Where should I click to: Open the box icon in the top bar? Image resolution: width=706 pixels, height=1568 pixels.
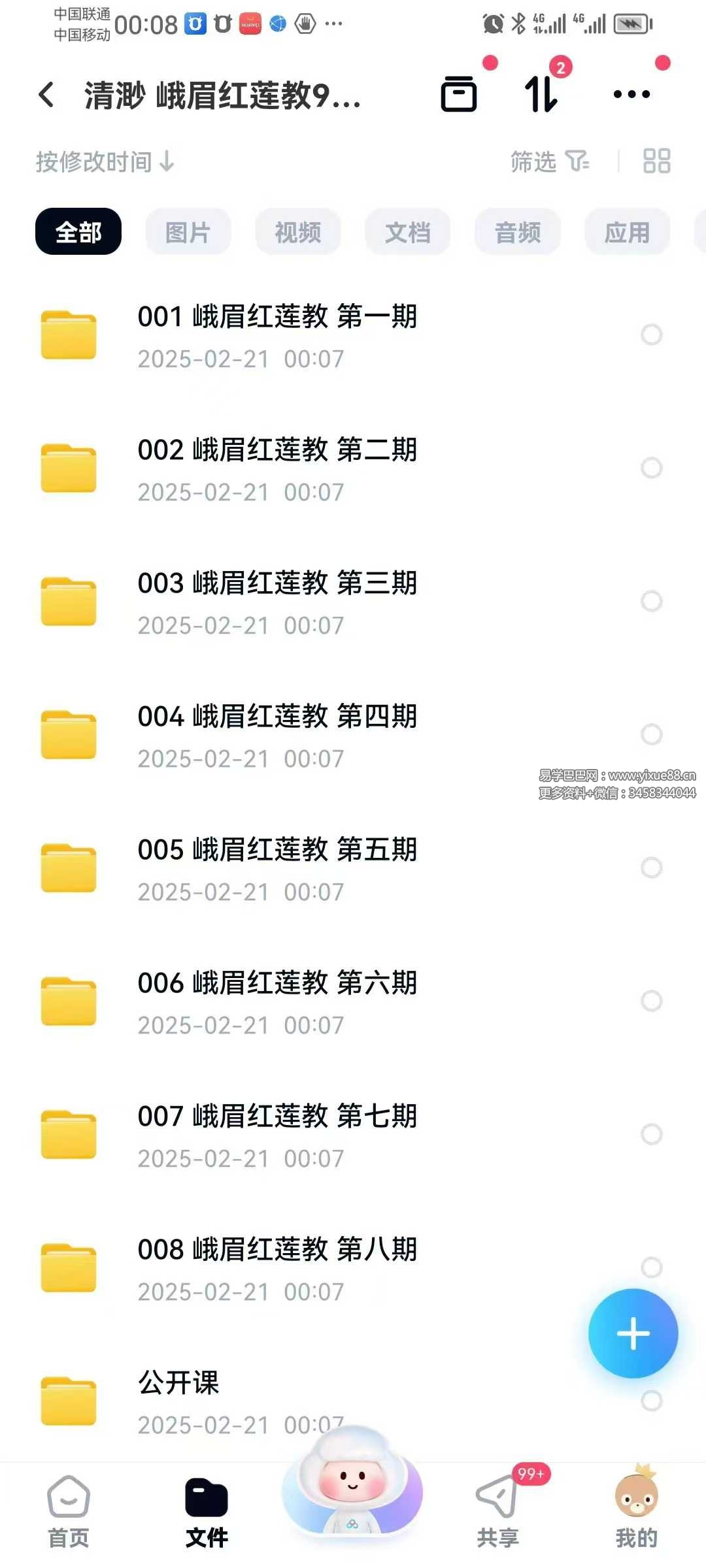click(459, 95)
